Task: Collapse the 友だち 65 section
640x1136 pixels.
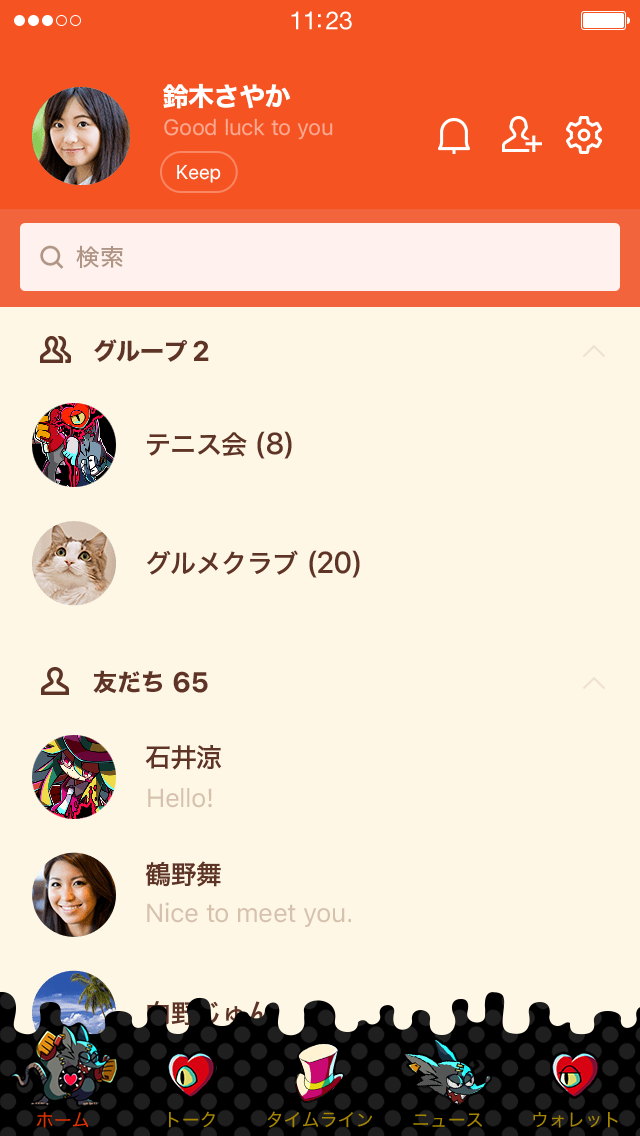Action: click(x=594, y=683)
